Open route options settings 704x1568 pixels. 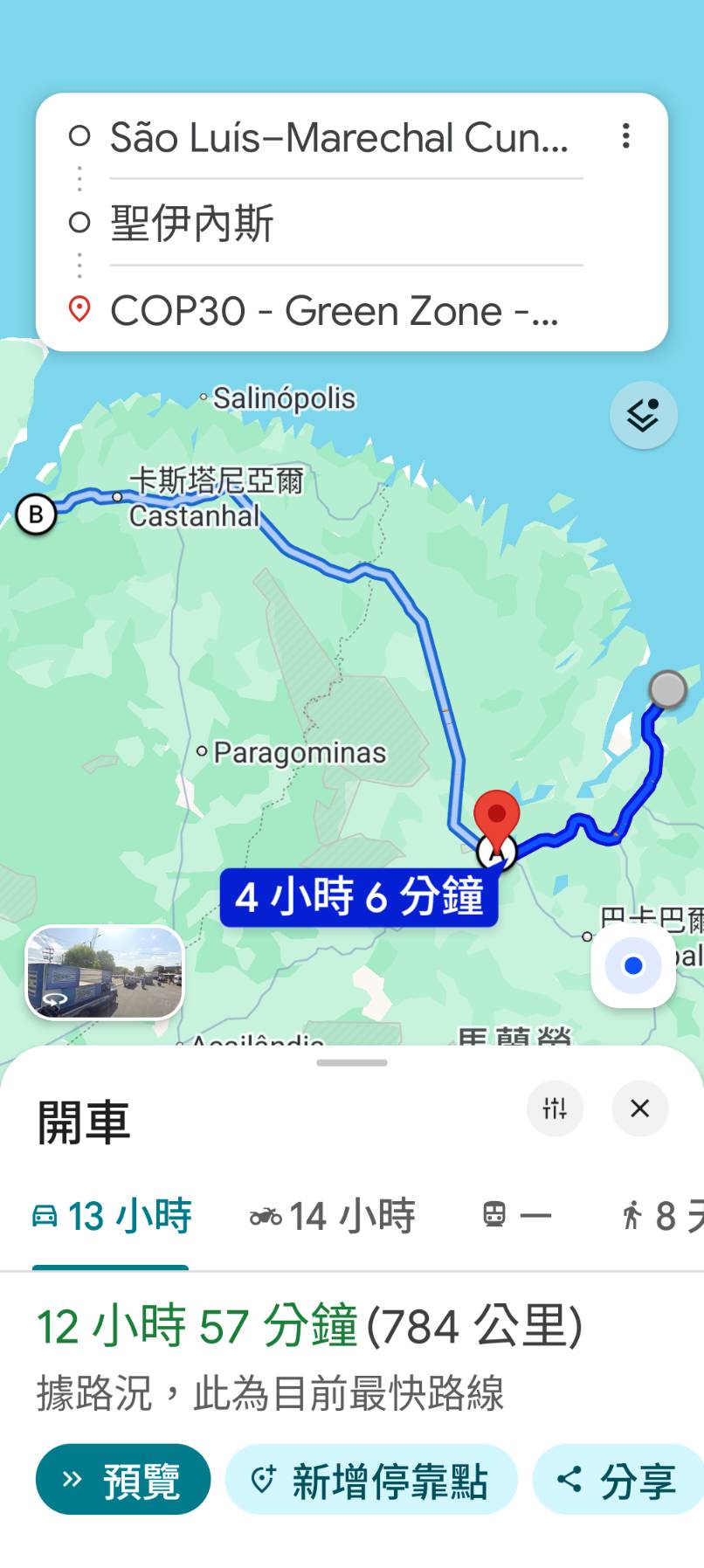coord(555,1109)
